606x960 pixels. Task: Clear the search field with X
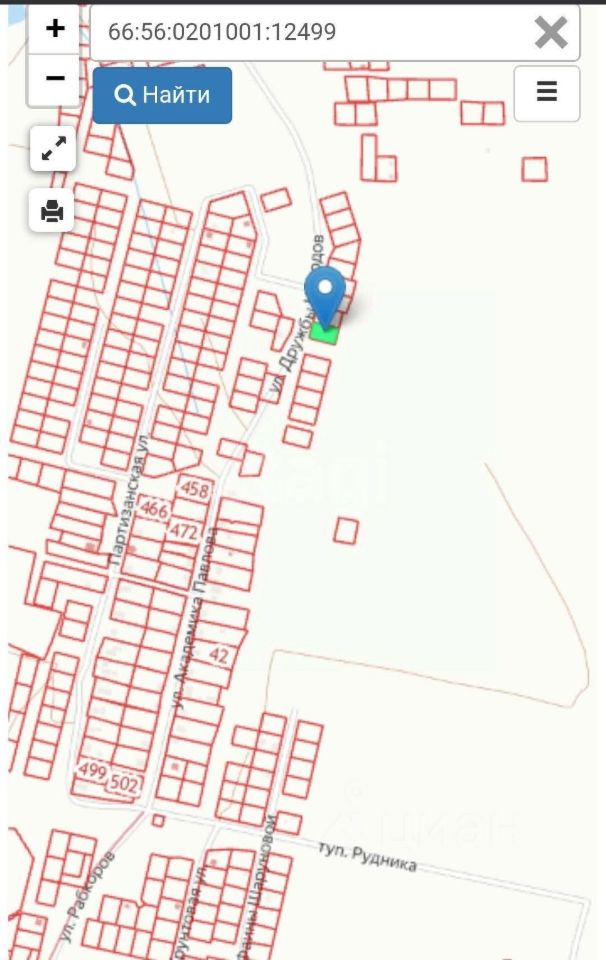[x=551, y=33]
